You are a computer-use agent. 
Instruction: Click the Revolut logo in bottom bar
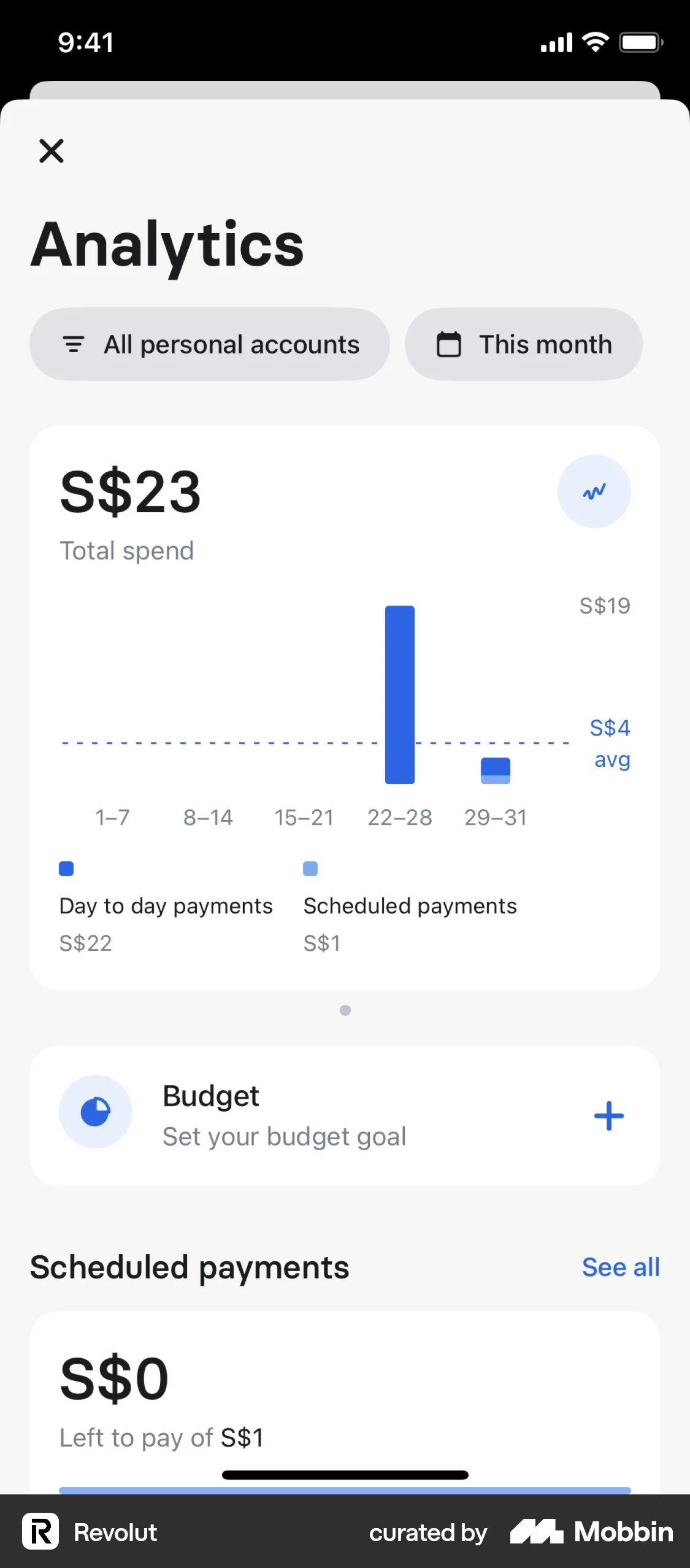click(40, 1532)
